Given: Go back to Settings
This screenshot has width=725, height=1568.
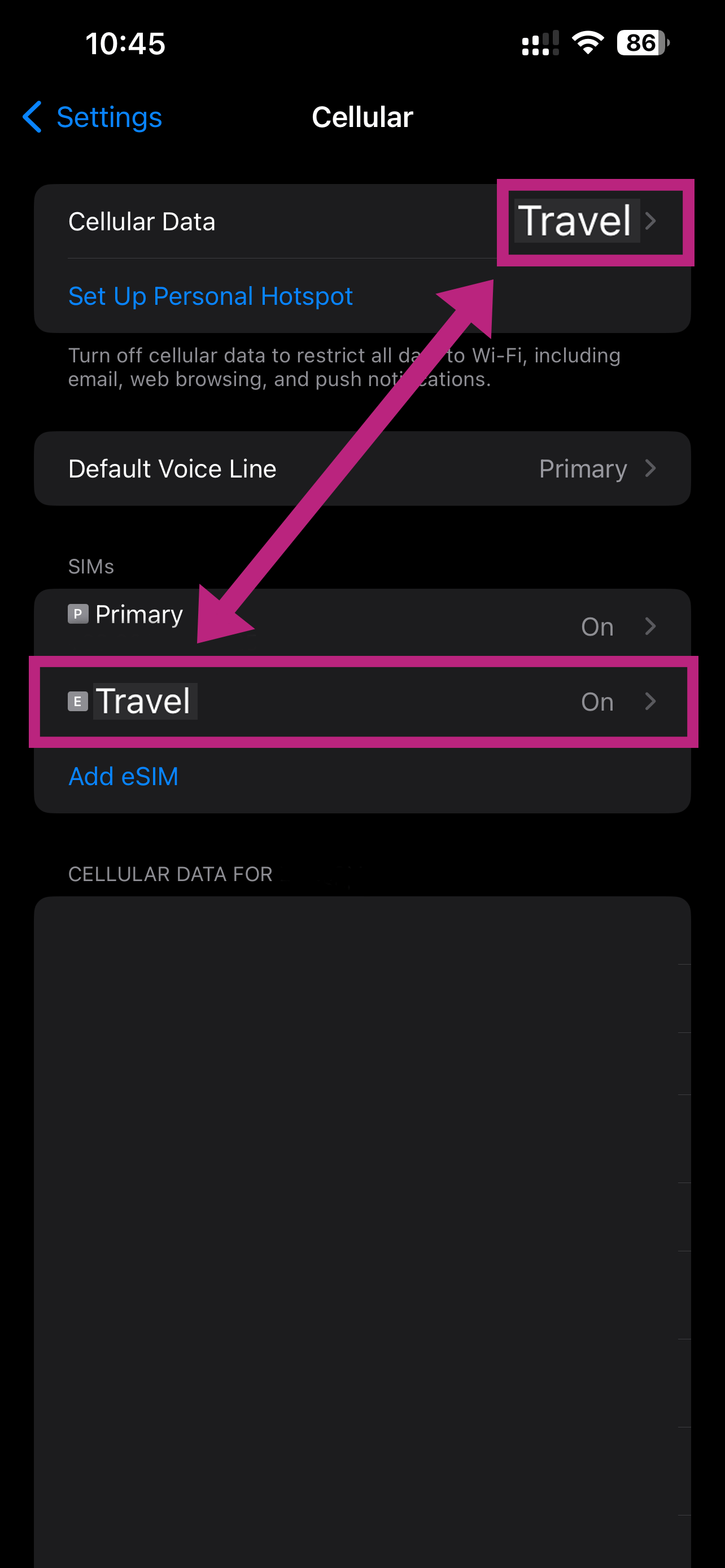Looking at the screenshot, I should 93,117.
